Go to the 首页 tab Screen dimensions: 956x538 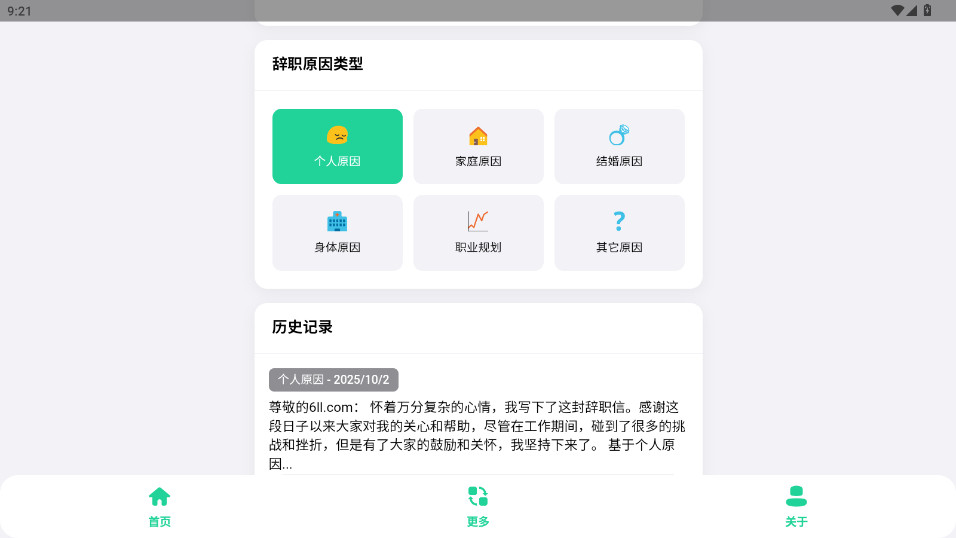tap(159, 506)
